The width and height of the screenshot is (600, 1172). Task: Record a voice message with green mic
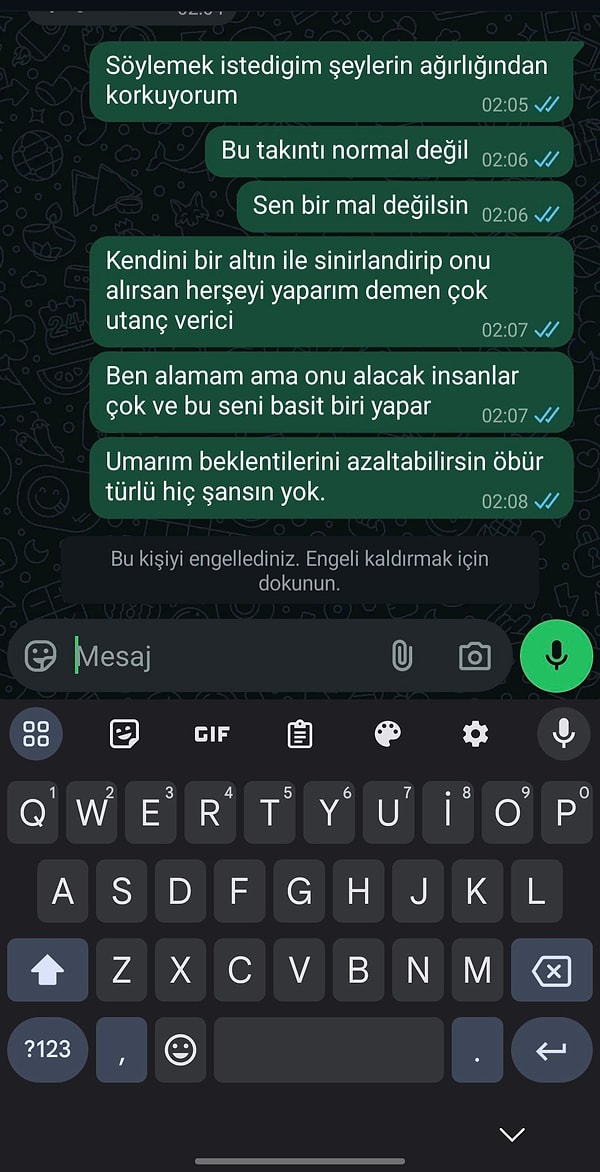pyautogui.click(x=556, y=656)
